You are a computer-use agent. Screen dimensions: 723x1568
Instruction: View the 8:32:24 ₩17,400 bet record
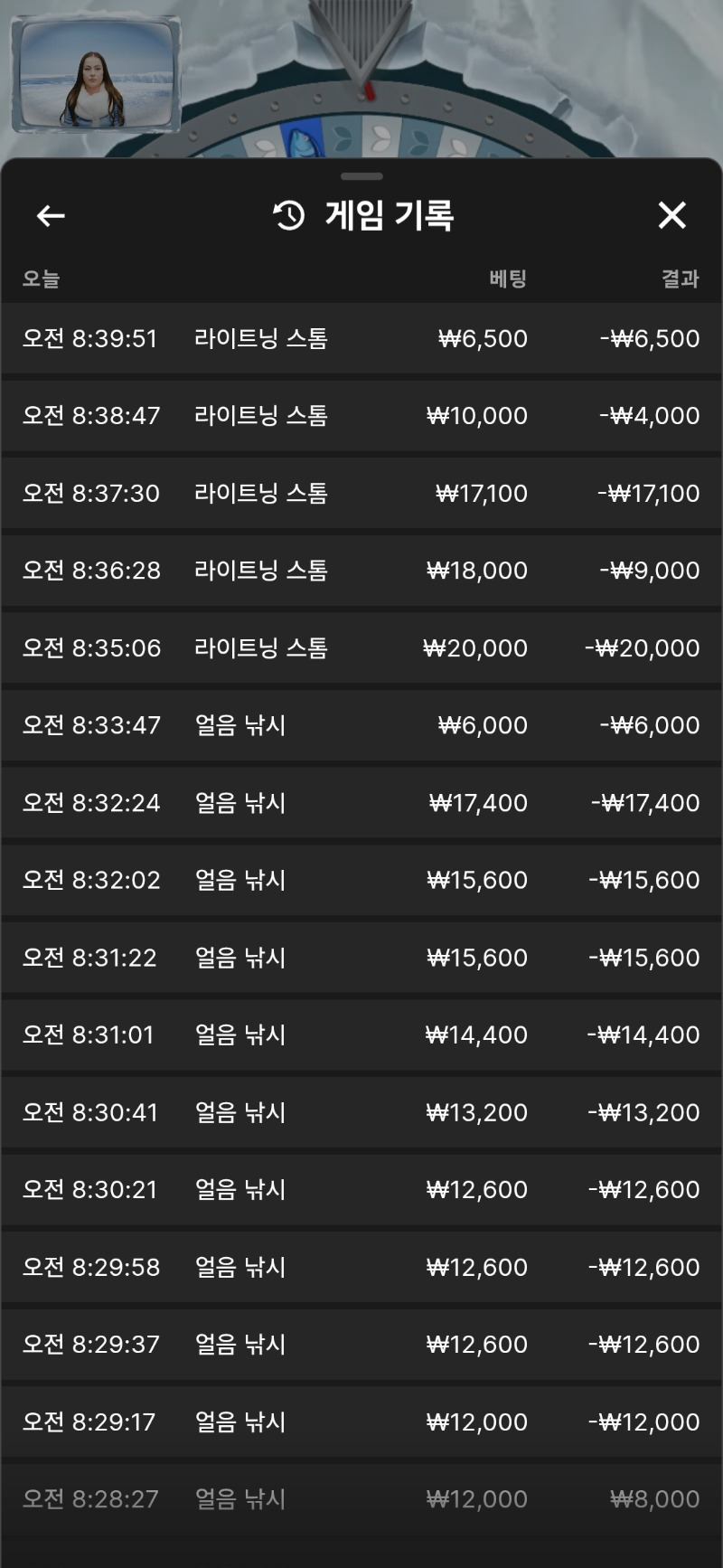click(361, 803)
